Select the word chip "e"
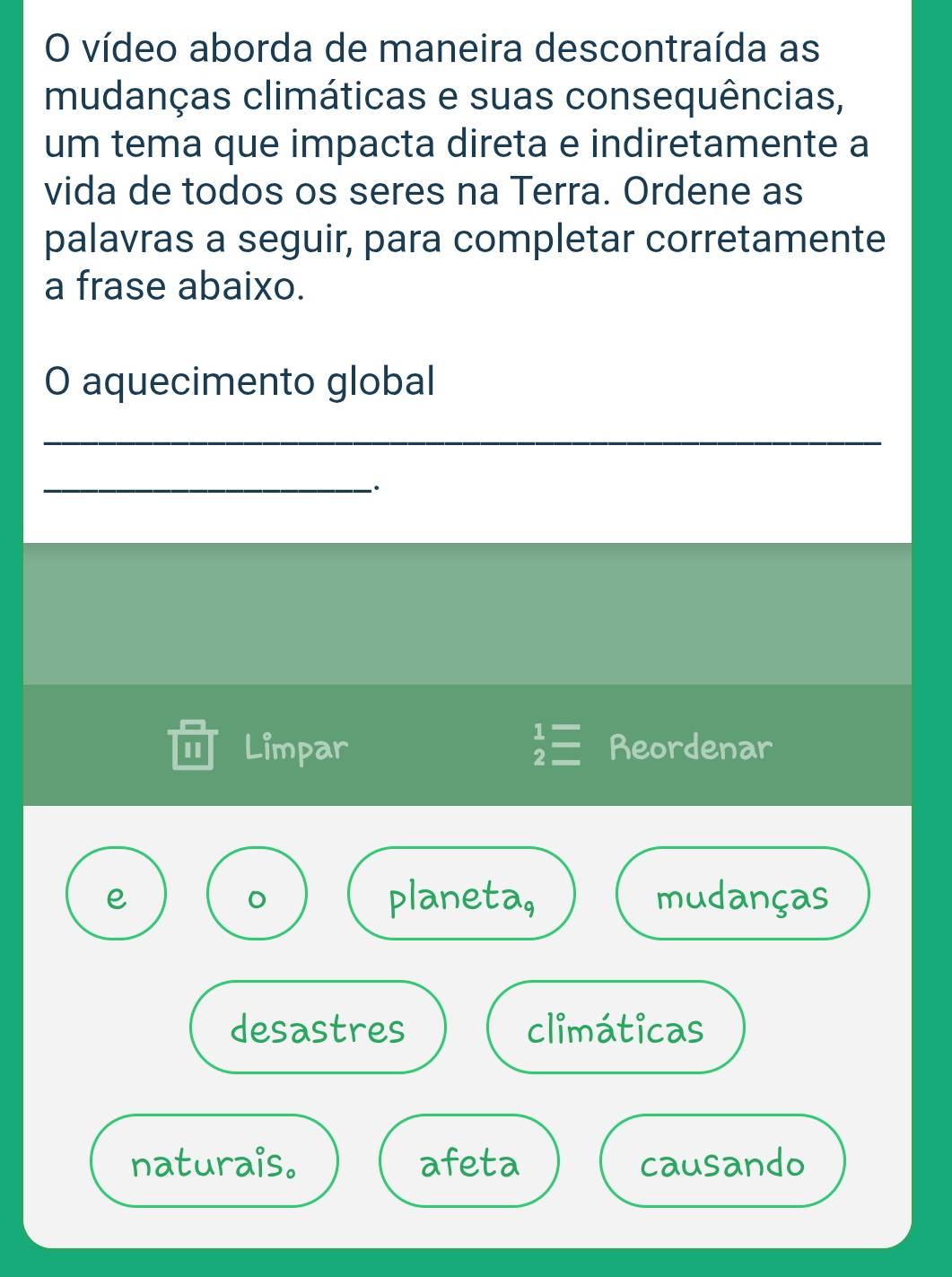The width and height of the screenshot is (952, 1277). [x=116, y=894]
